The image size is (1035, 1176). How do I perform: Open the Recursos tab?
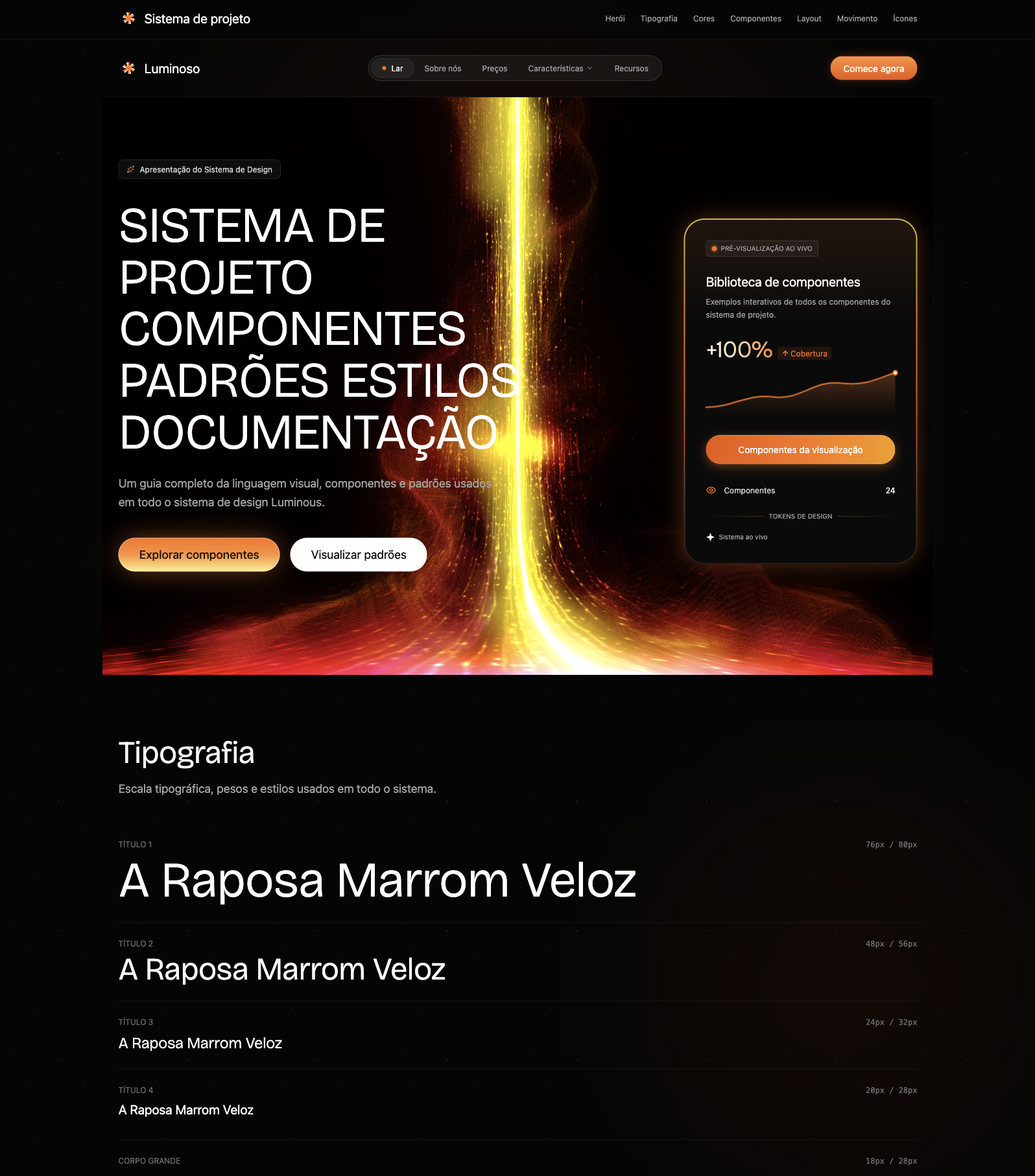click(630, 69)
